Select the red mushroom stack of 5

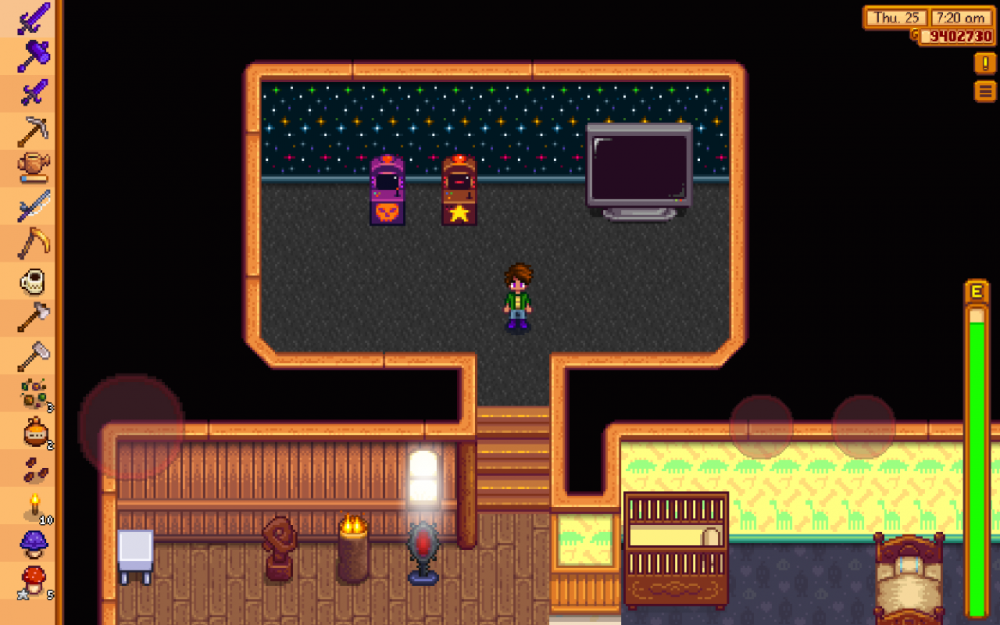(35, 580)
